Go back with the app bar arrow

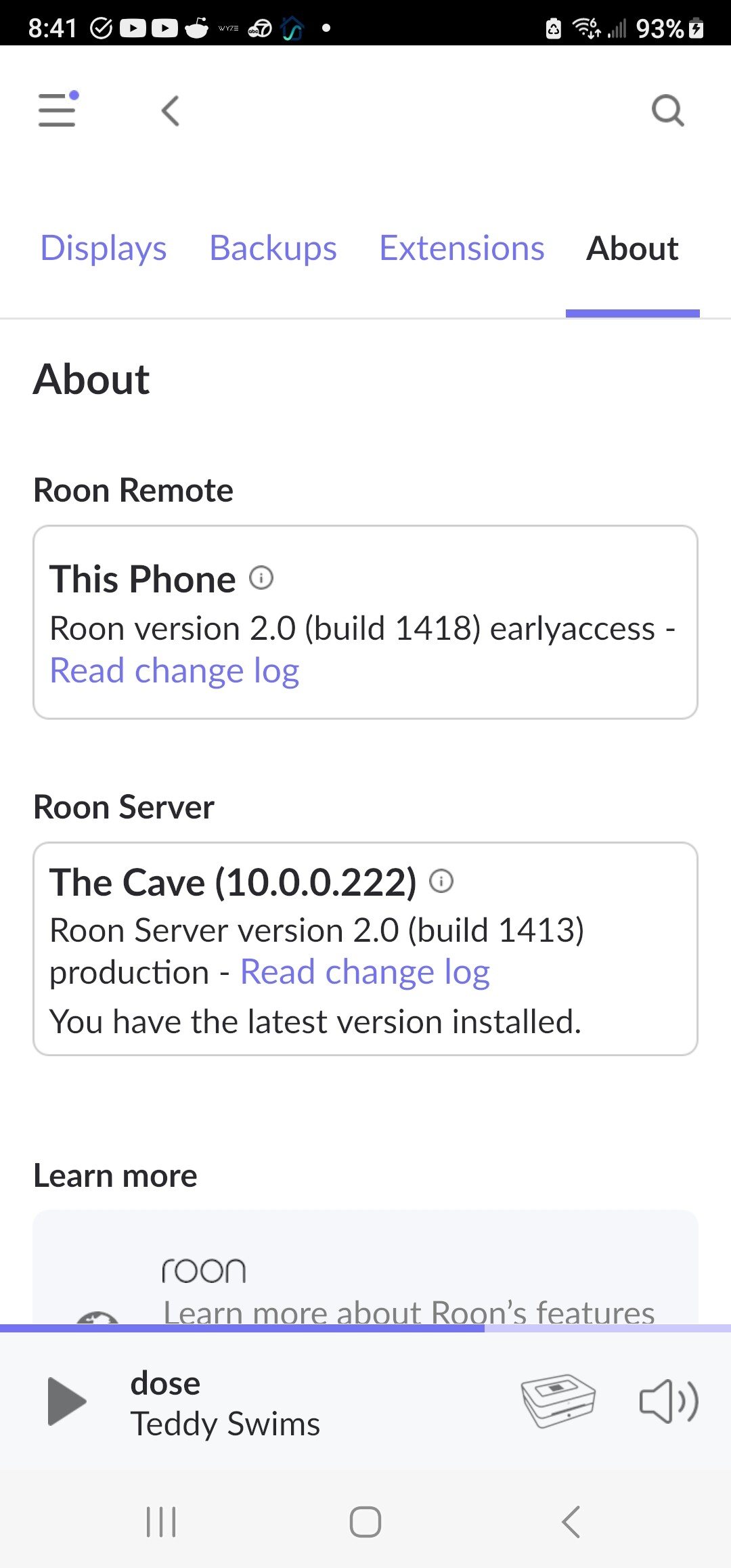(171, 110)
